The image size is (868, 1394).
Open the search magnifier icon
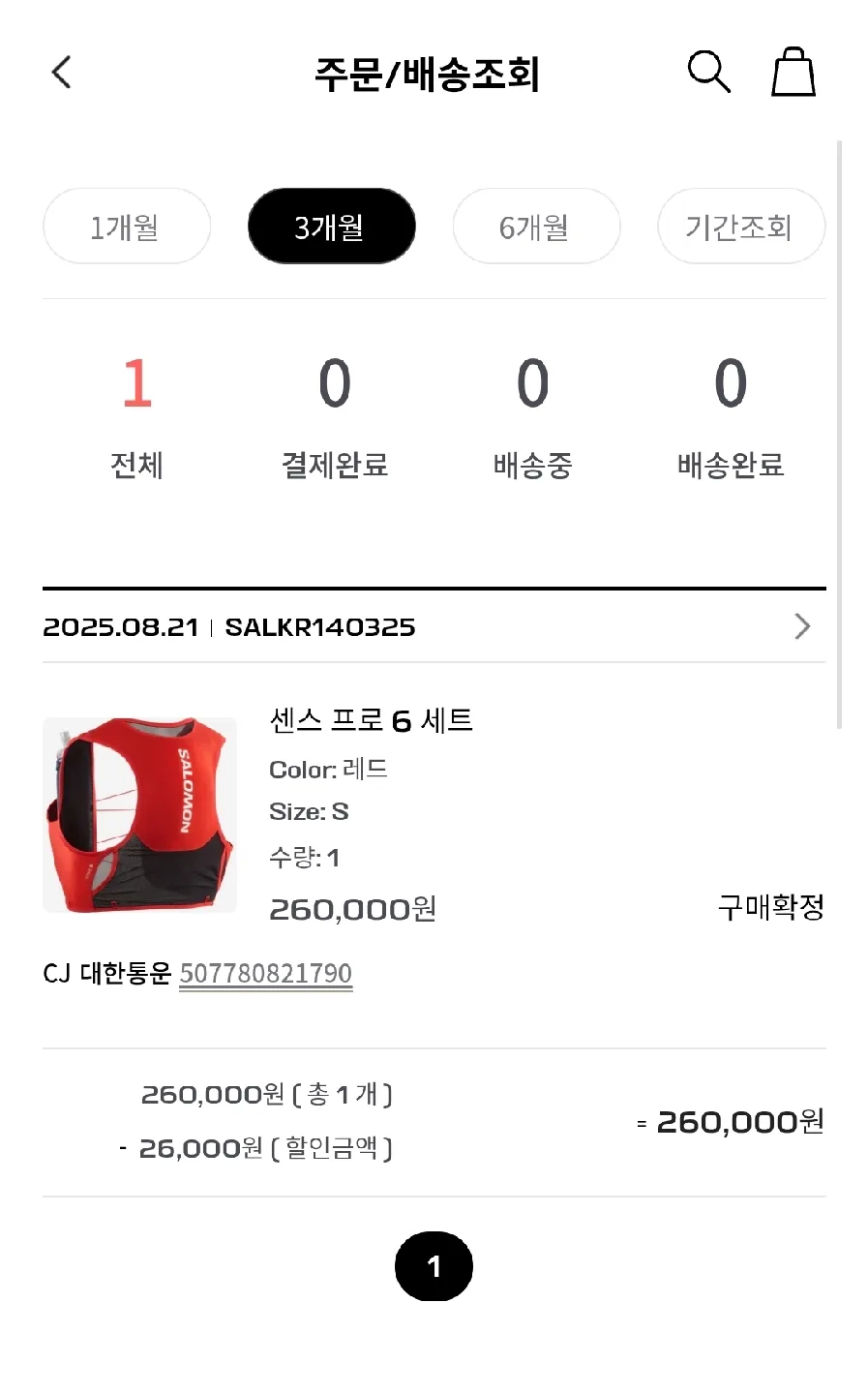pos(708,73)
